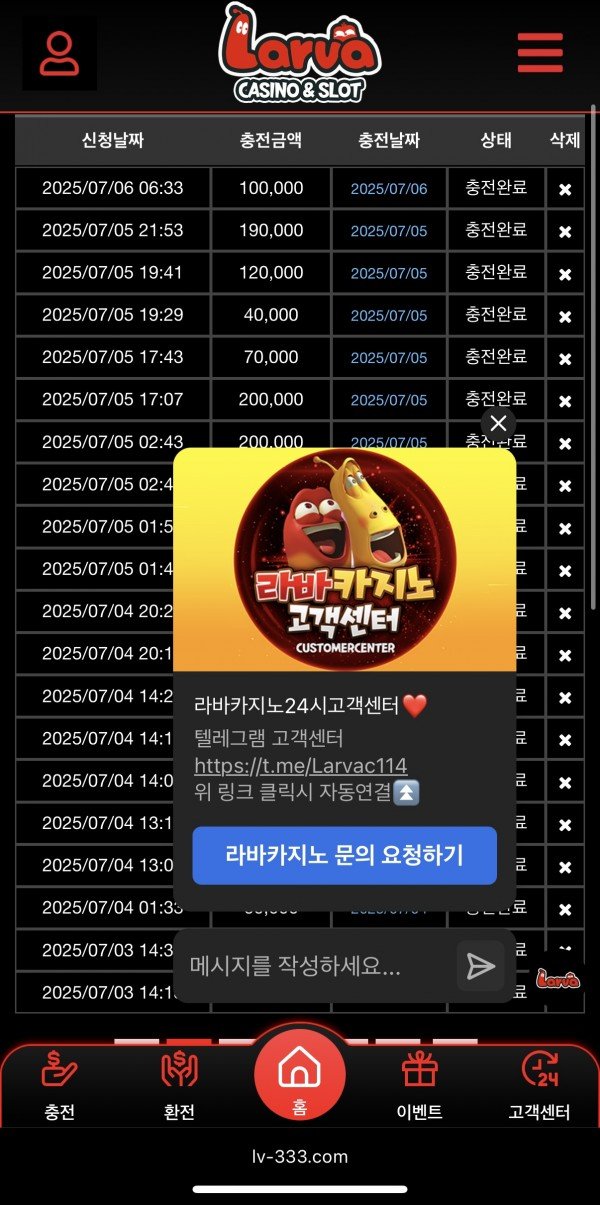Delete the 2025/07/06 06:33 charge record
The image size is (600, 1205).
coord(565,189)
